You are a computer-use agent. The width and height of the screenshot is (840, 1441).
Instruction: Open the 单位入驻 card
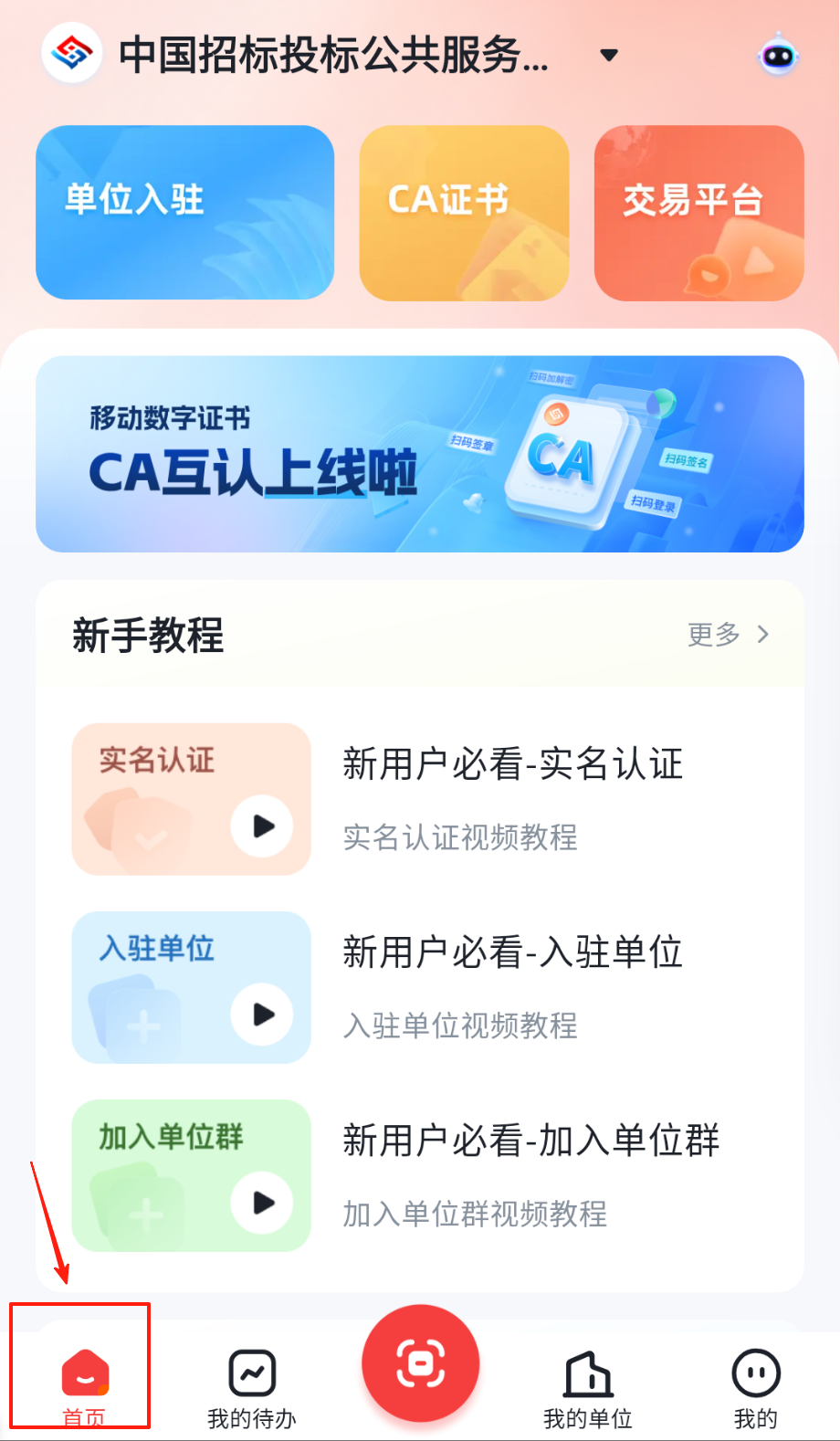pyautogui.click(x=184, y=213)
